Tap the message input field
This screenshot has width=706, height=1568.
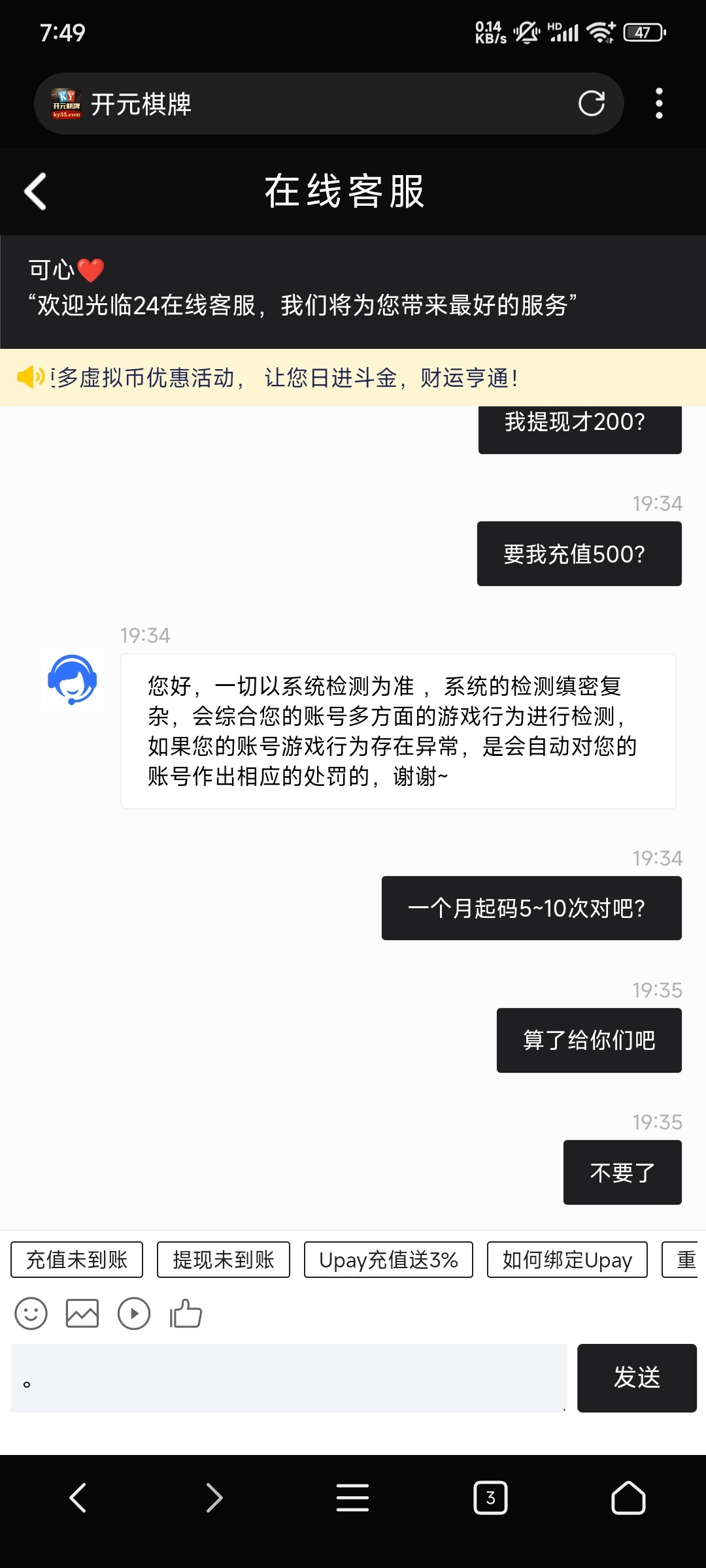tap(288, 1379)
